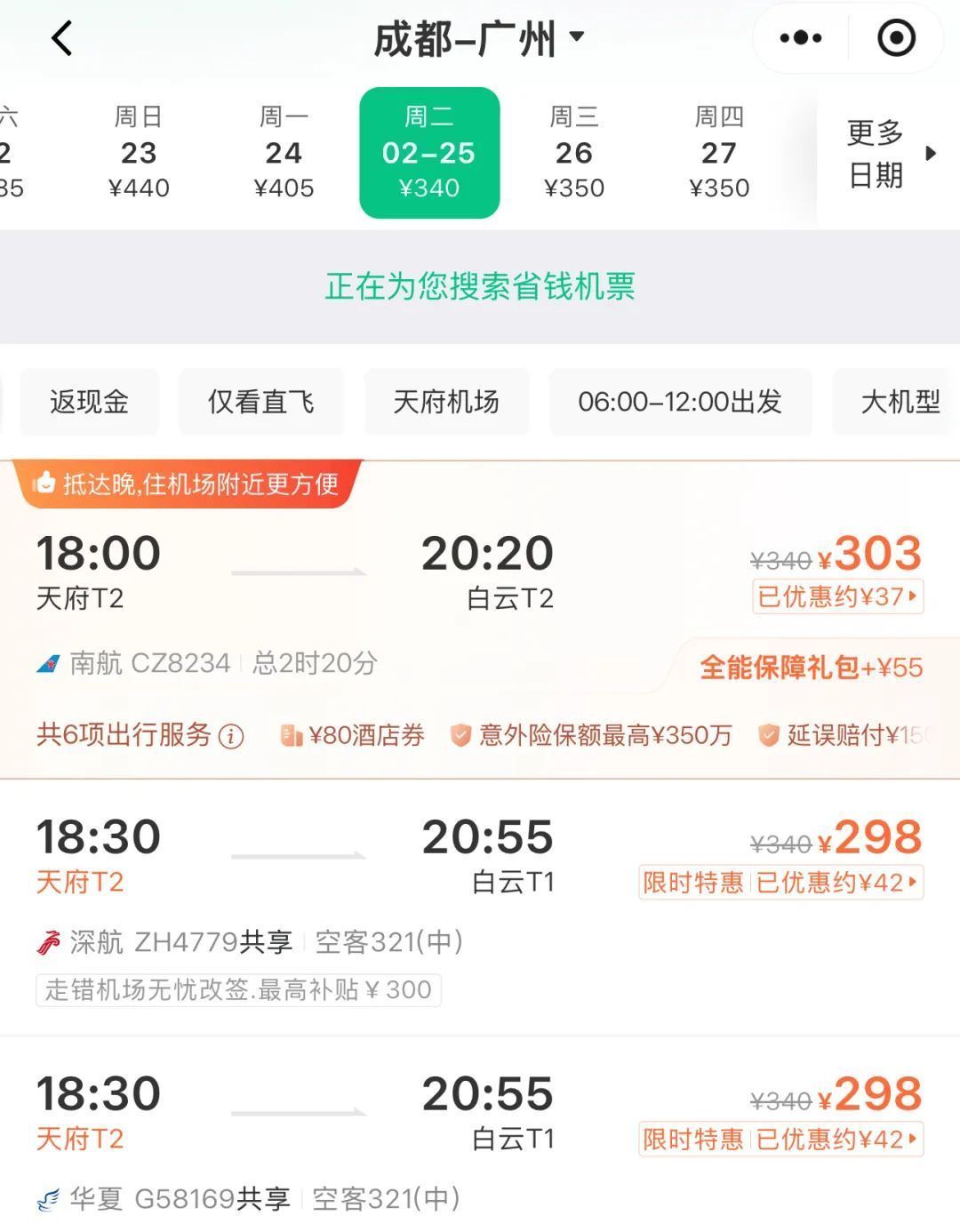Viewport: 960px width, 1232px height.
Task: Filter by 天府机场 departures
Action: (446, 402)
